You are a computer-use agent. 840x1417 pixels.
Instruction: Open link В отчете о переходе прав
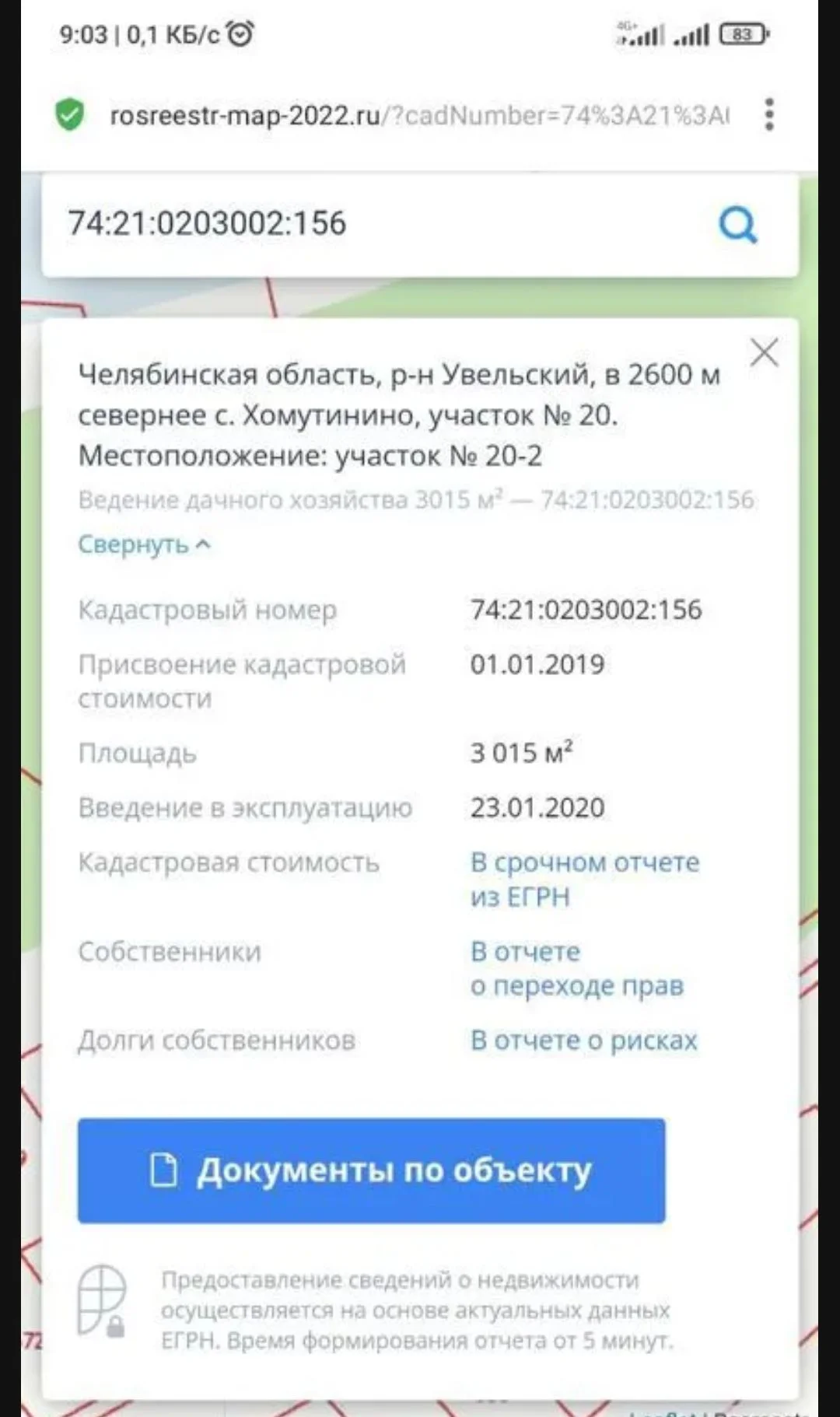click(x=576, y=968)
